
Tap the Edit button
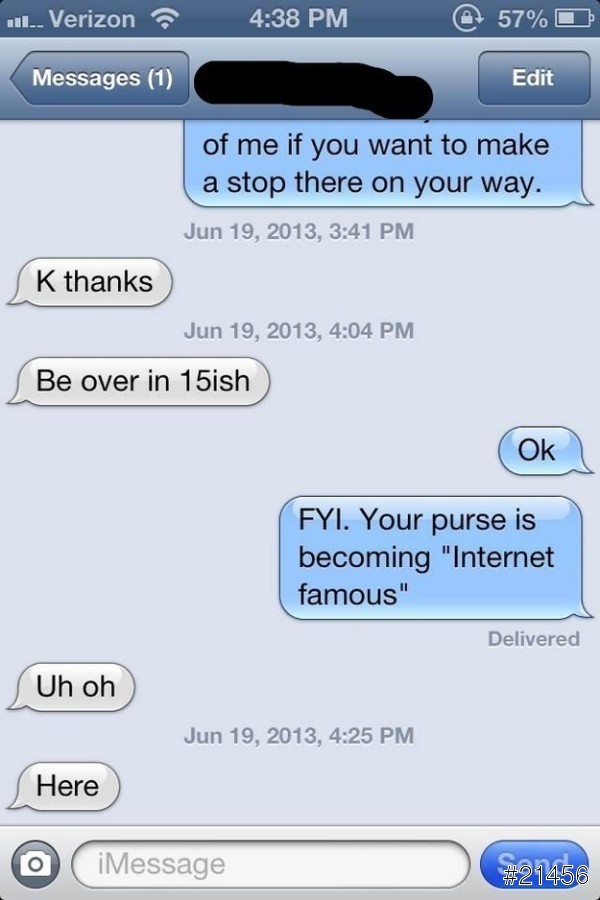tap(532, 78)
